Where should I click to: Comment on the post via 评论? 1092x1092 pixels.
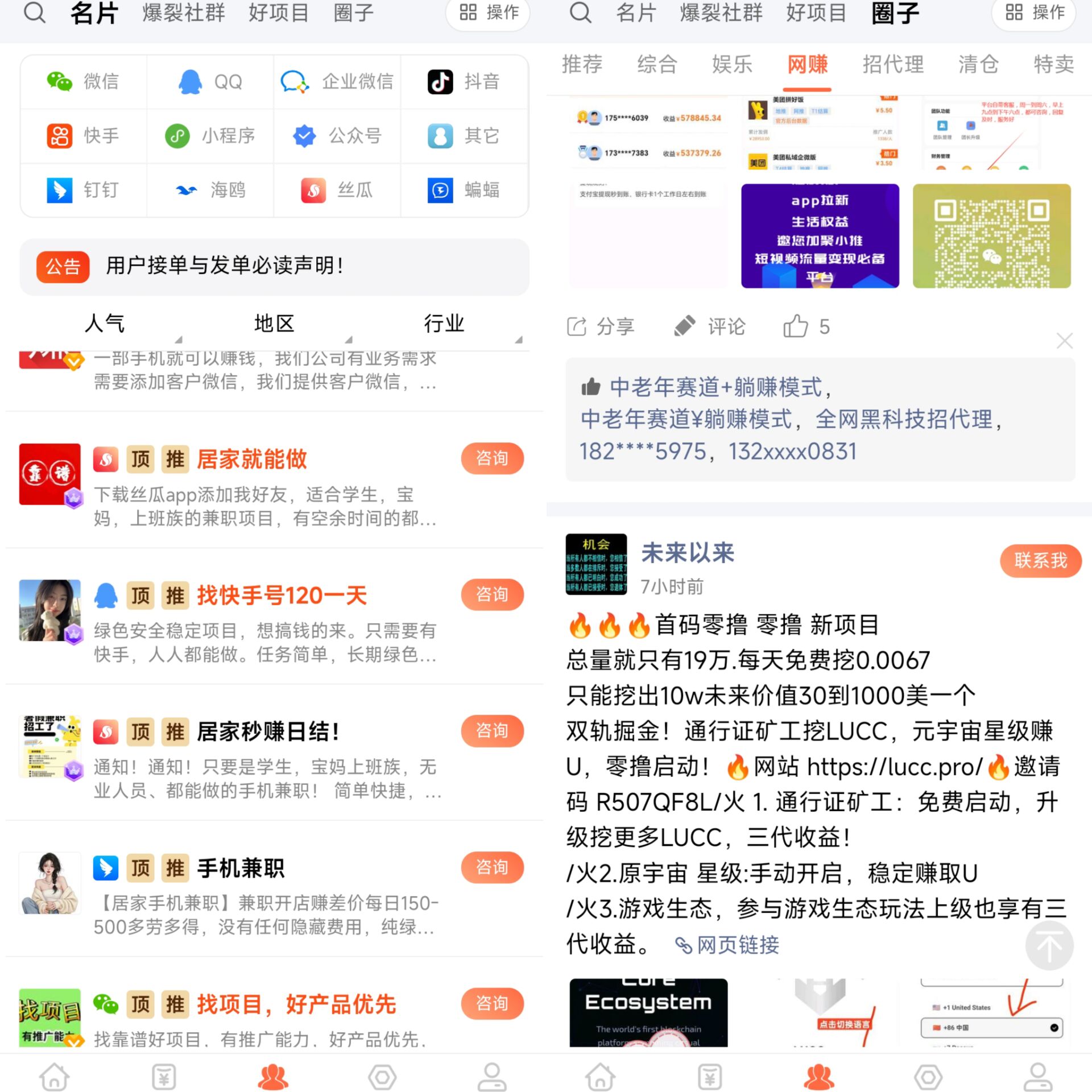pyautogui.click(x=709, y=326)
